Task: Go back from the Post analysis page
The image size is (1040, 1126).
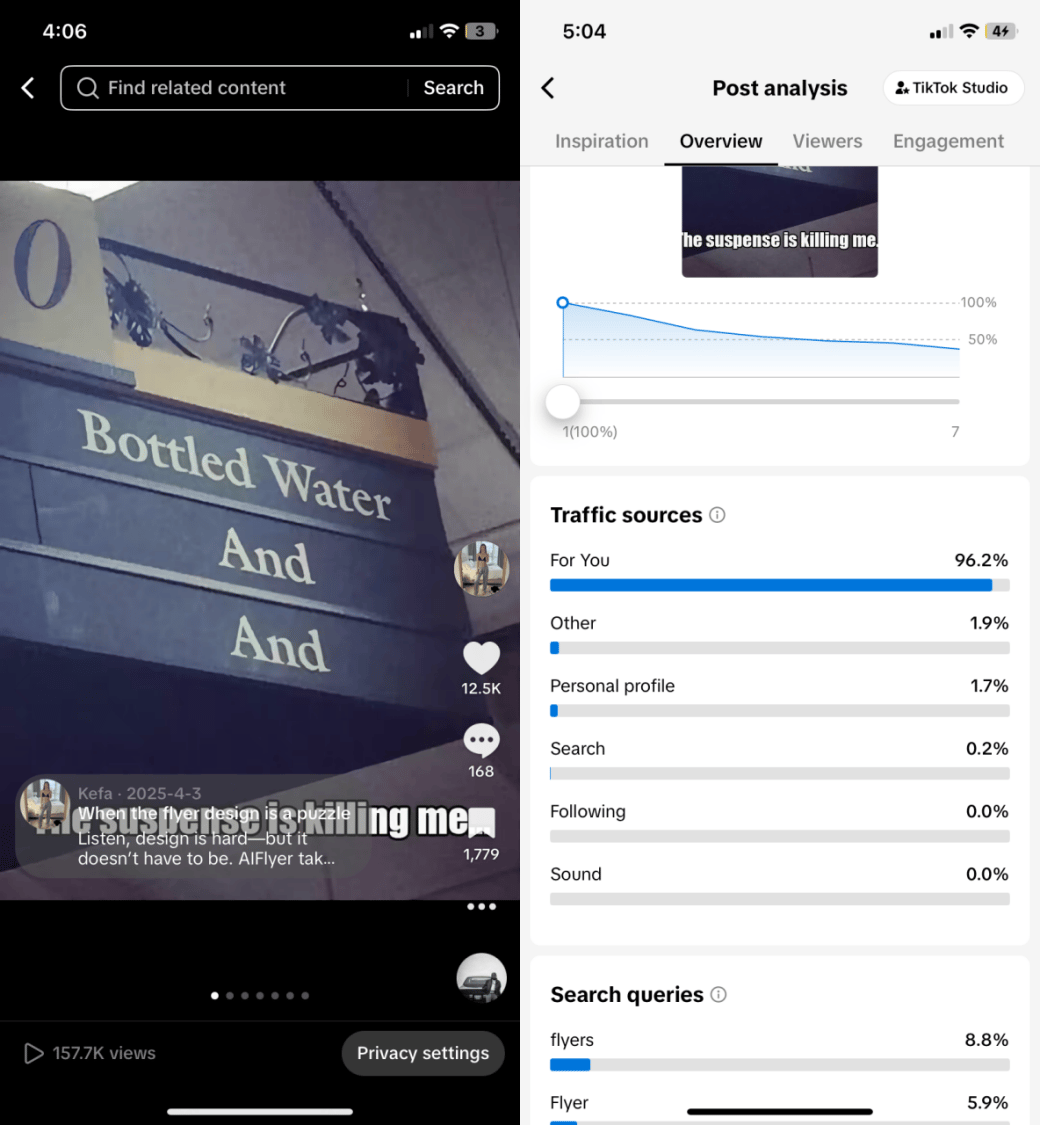Action: click(548, 88)
